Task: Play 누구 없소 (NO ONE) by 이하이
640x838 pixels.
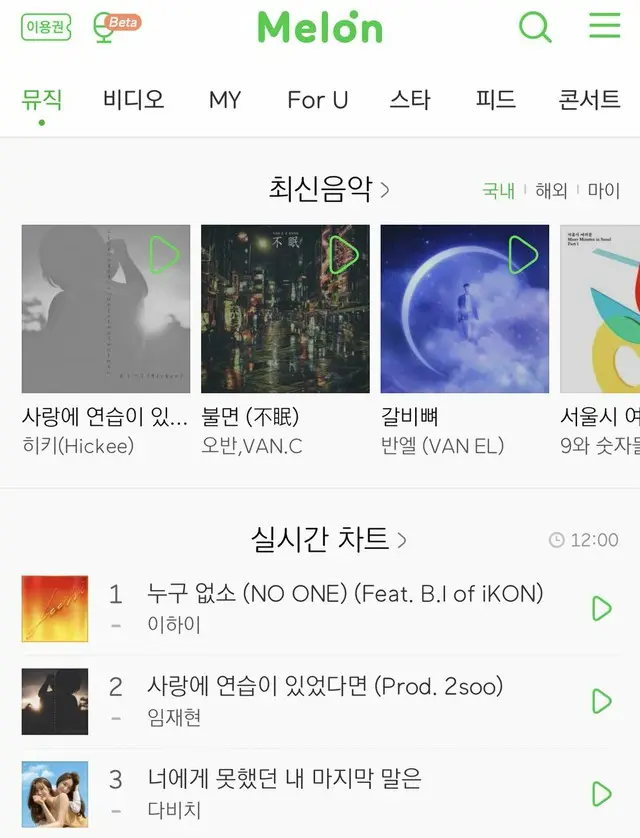Action: coord(601,608)
